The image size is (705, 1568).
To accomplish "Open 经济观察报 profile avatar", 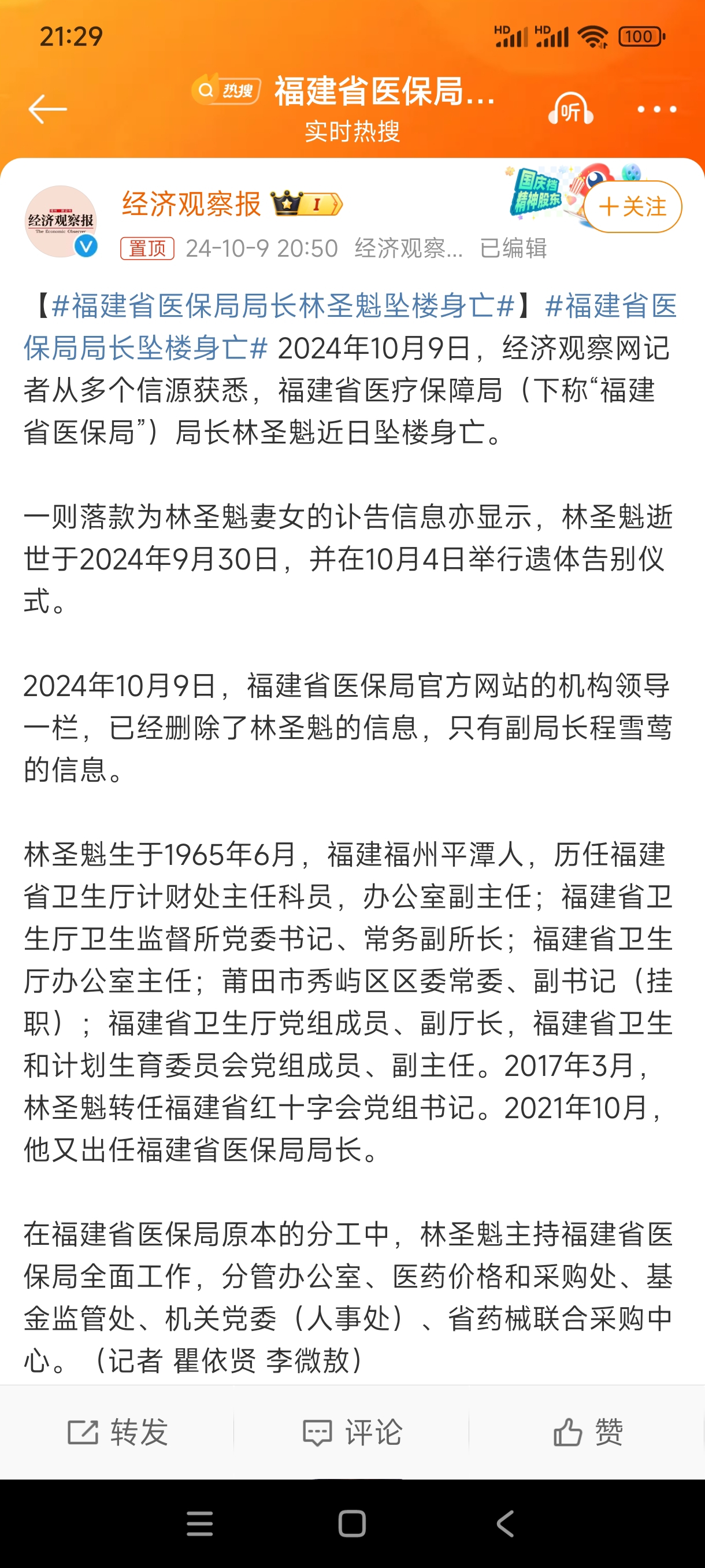I will point(61,221).
